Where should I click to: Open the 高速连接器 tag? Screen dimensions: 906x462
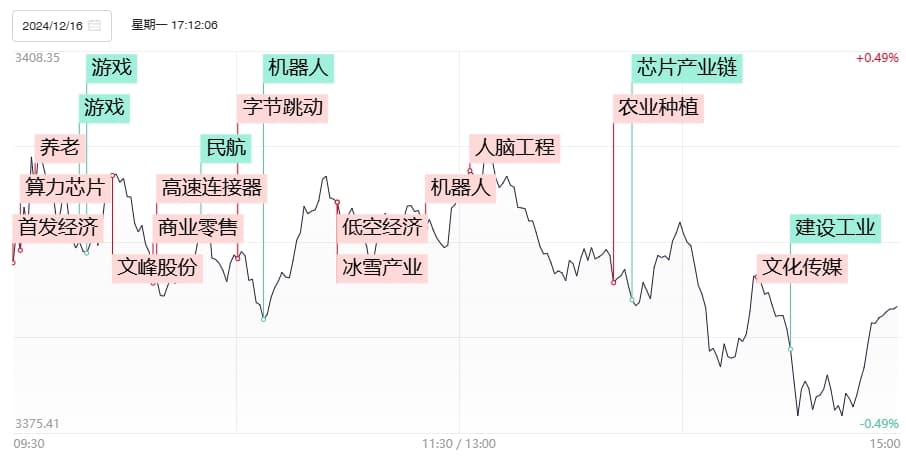point(211,187)
